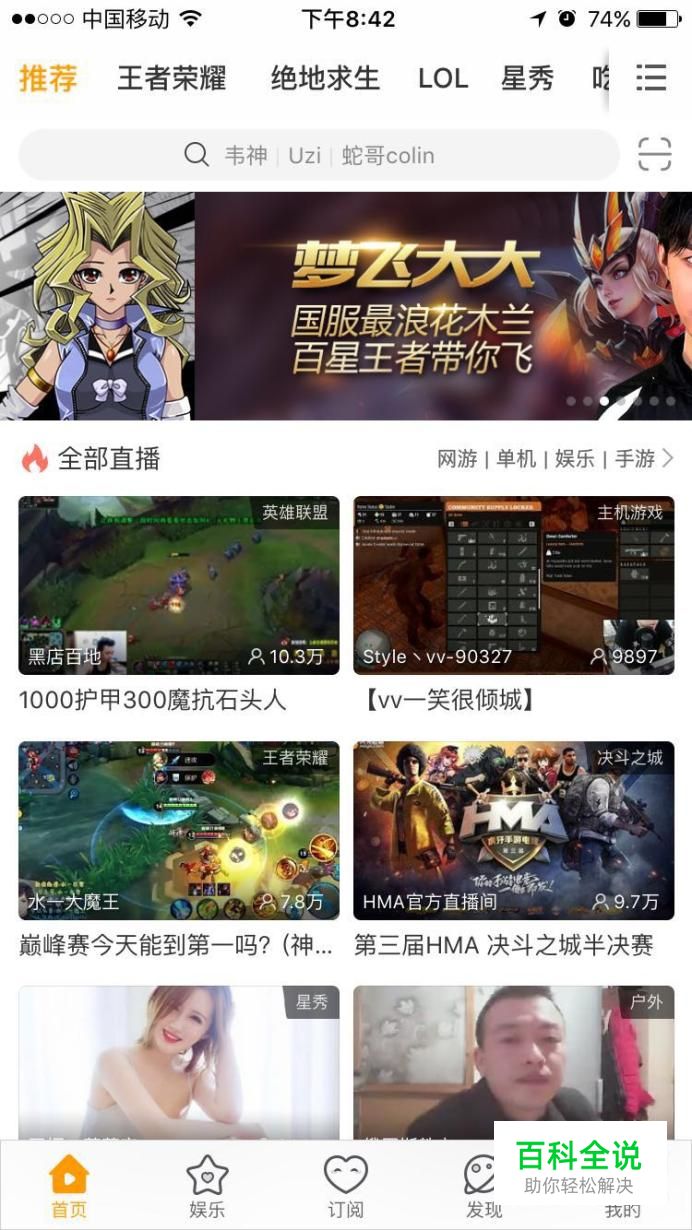The height and width of the screenshot is (1230, 692).
Task: Go to the 首页 bottom tab
Action: click(x=69, y=1186)
